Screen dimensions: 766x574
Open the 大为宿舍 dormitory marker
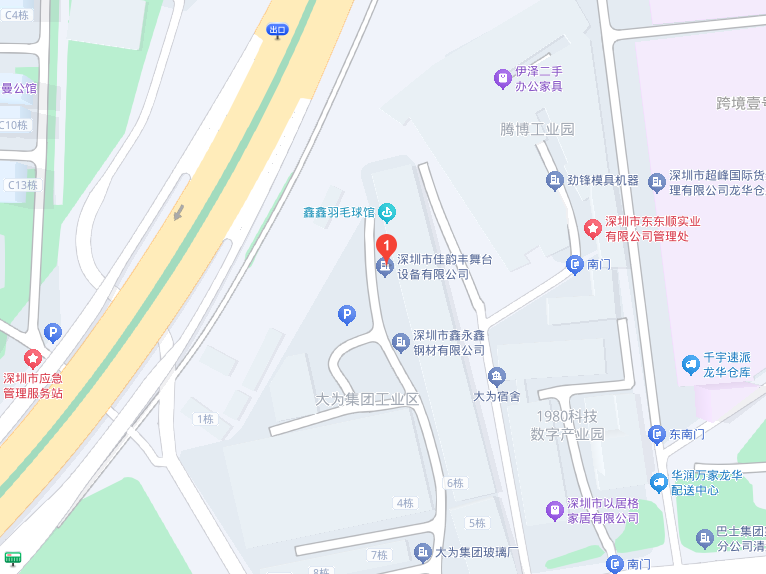point(497,376)
